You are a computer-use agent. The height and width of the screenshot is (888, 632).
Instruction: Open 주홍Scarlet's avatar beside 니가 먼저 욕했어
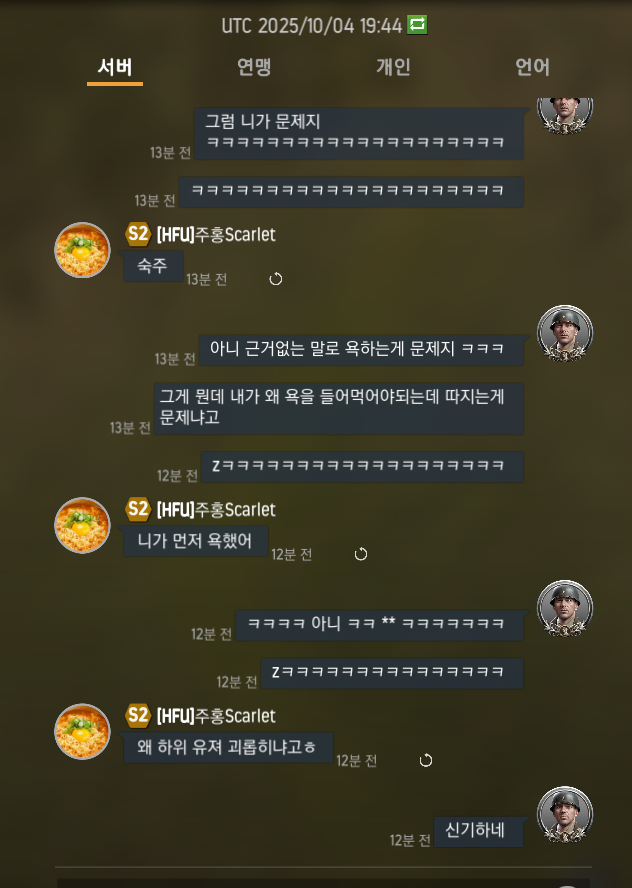pos(82,525)
